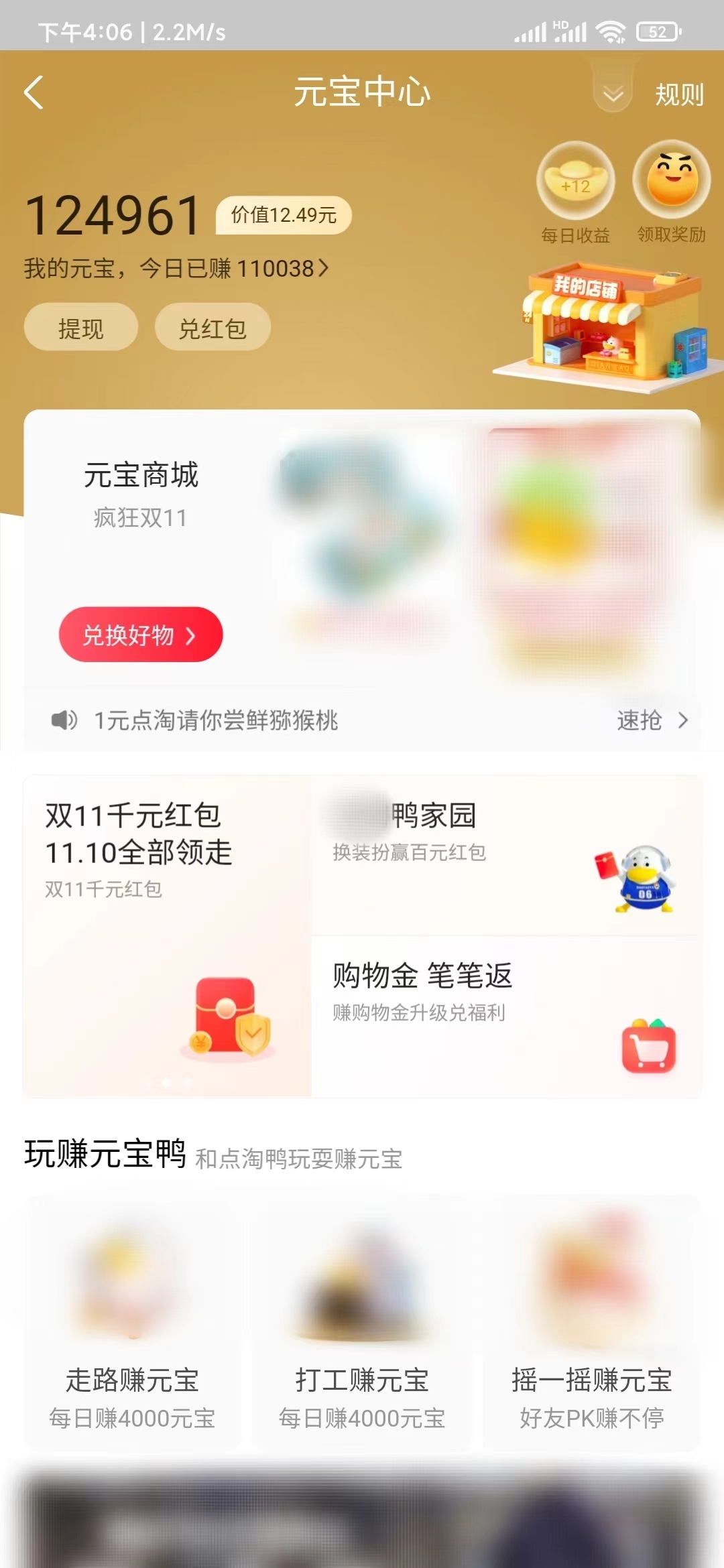Tap 速抢 to grab the kiwi deal
Screen dimensions: 724x1568
click(x=638, y=720)
